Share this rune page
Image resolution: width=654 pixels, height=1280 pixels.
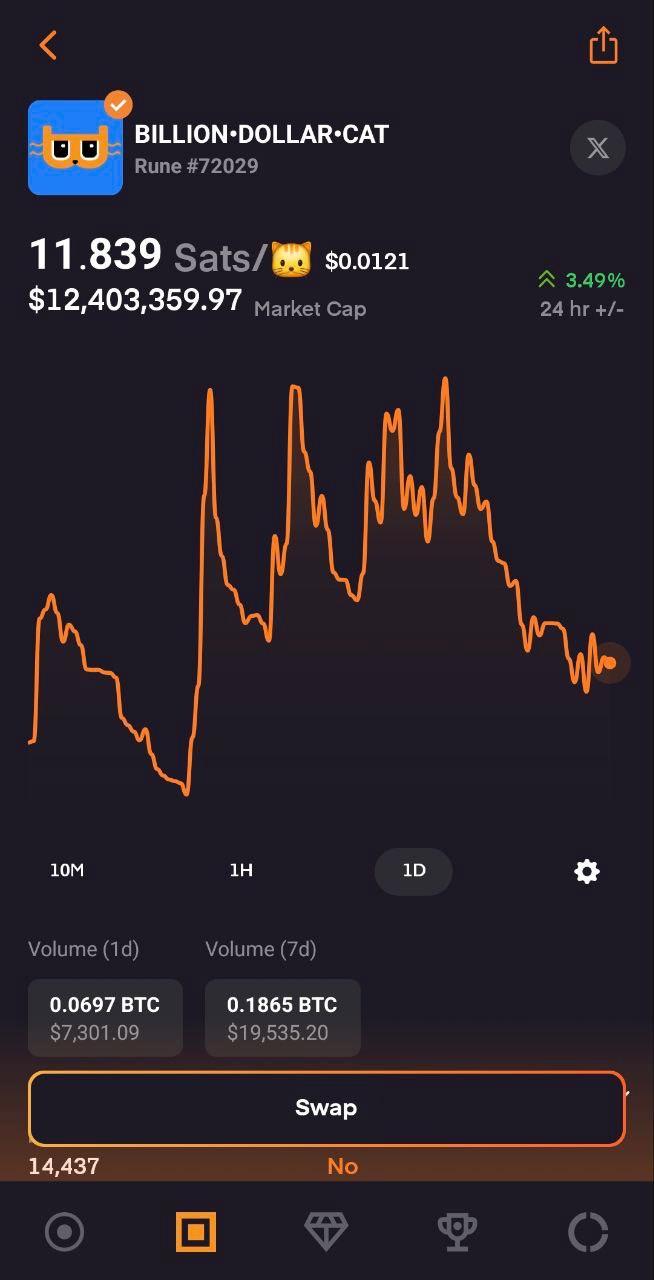(603, 45)
